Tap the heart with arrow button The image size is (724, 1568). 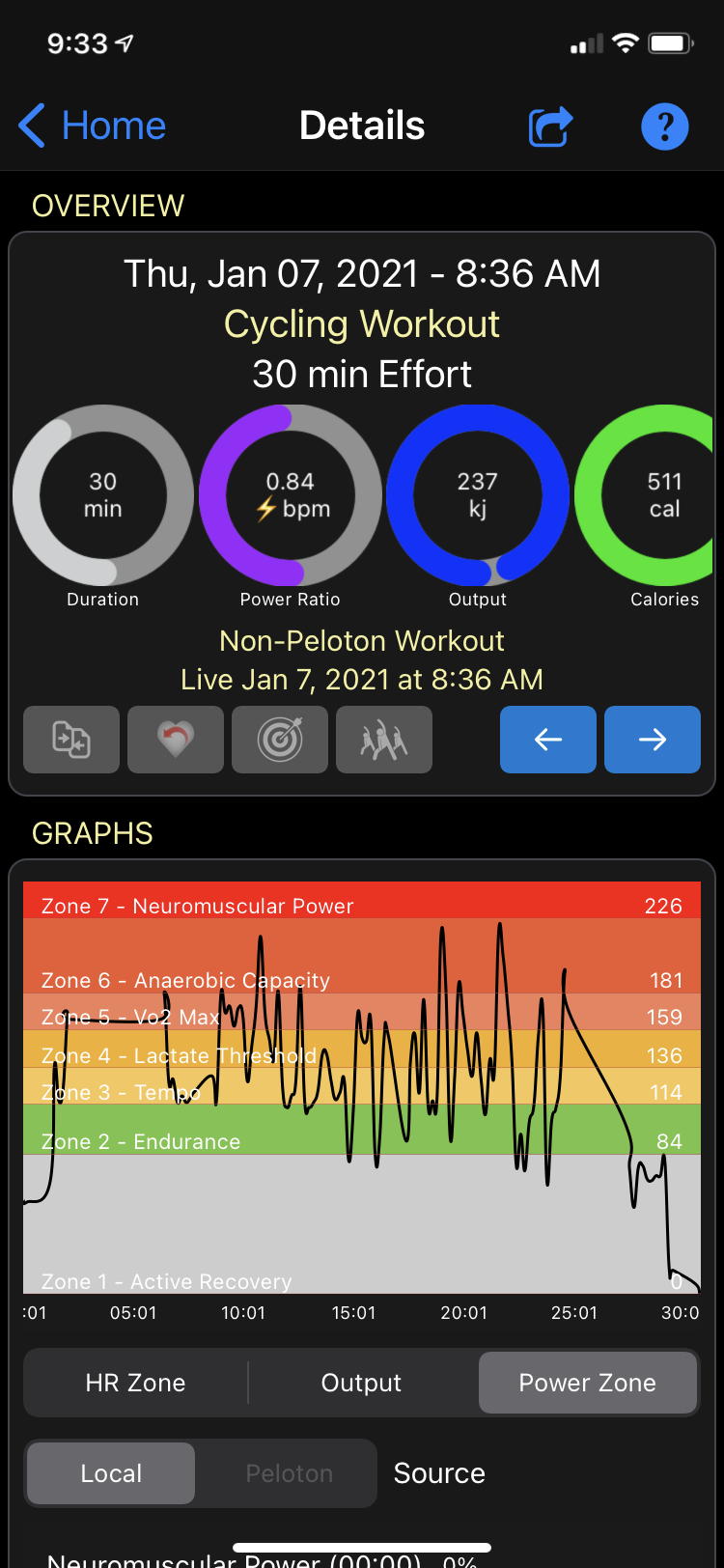coord(176,740)
